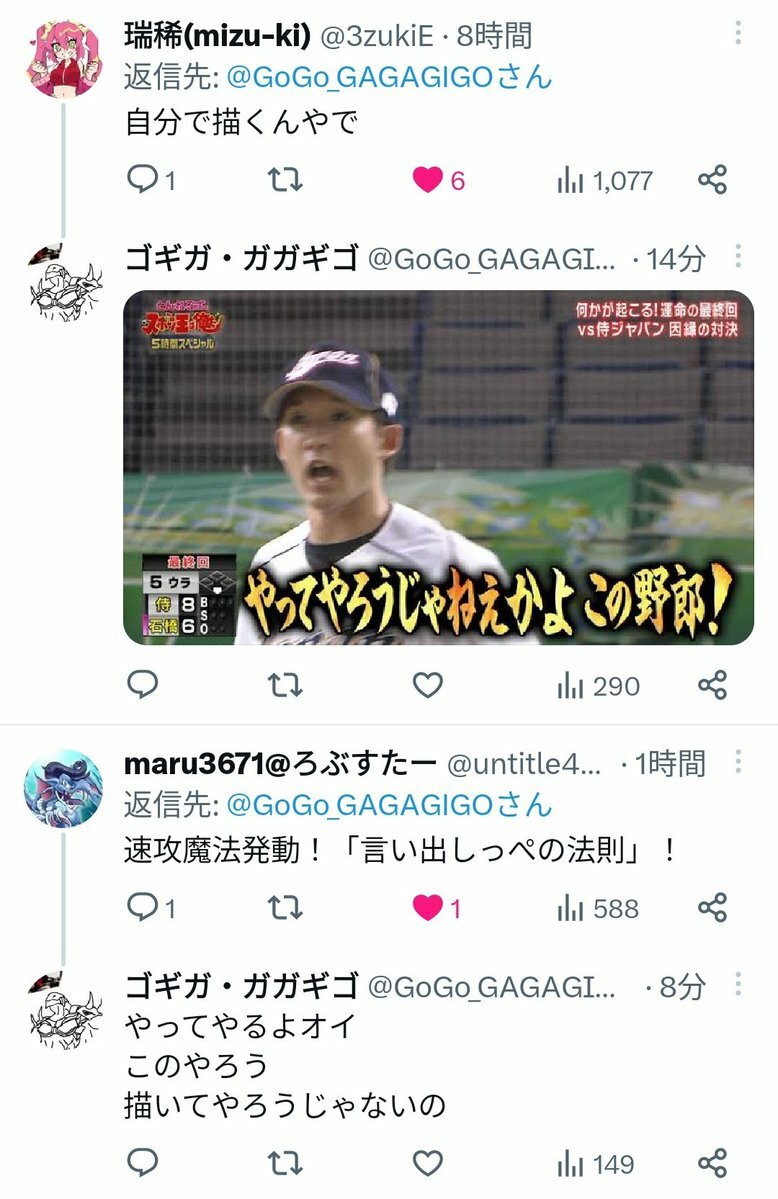Open the baseball player image in ゴギガ's tweet
778x1199 pixels.
coord(438,467)
